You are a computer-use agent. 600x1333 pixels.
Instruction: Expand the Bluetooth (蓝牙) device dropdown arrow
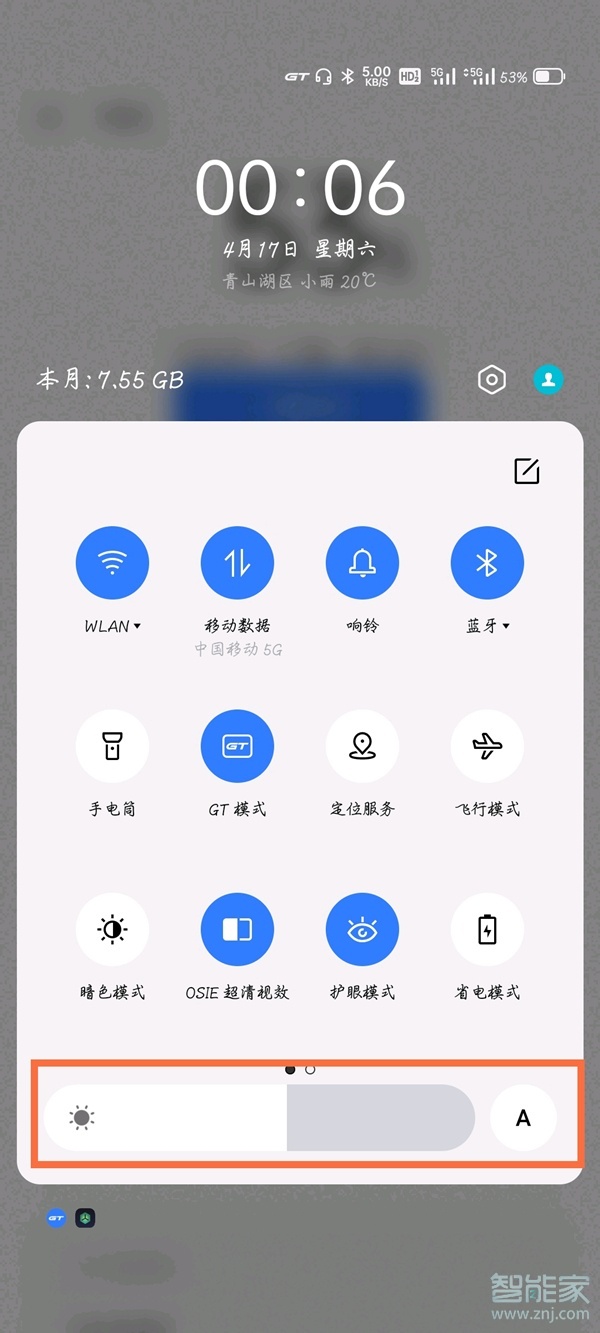(506, 627)
